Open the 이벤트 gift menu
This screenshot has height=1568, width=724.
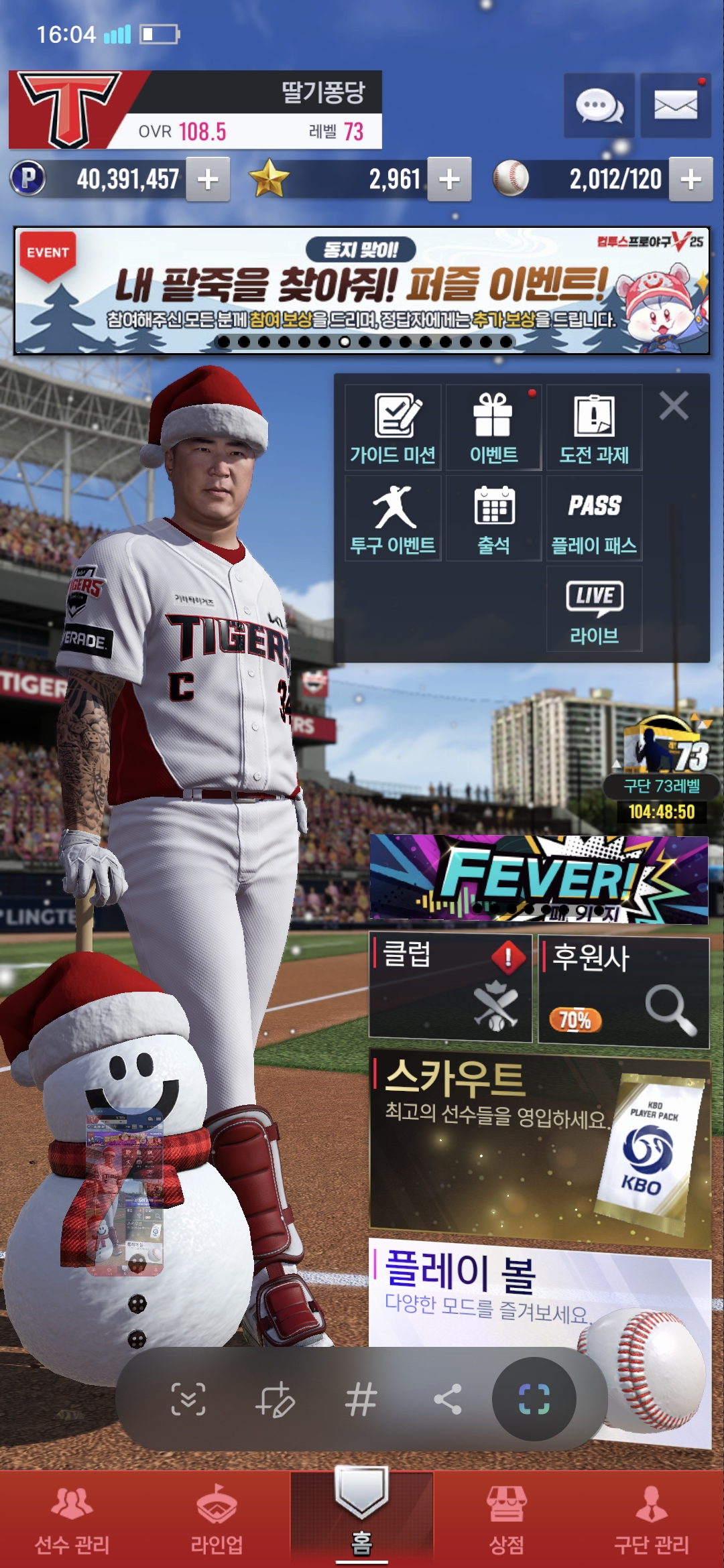pos(493,428)
